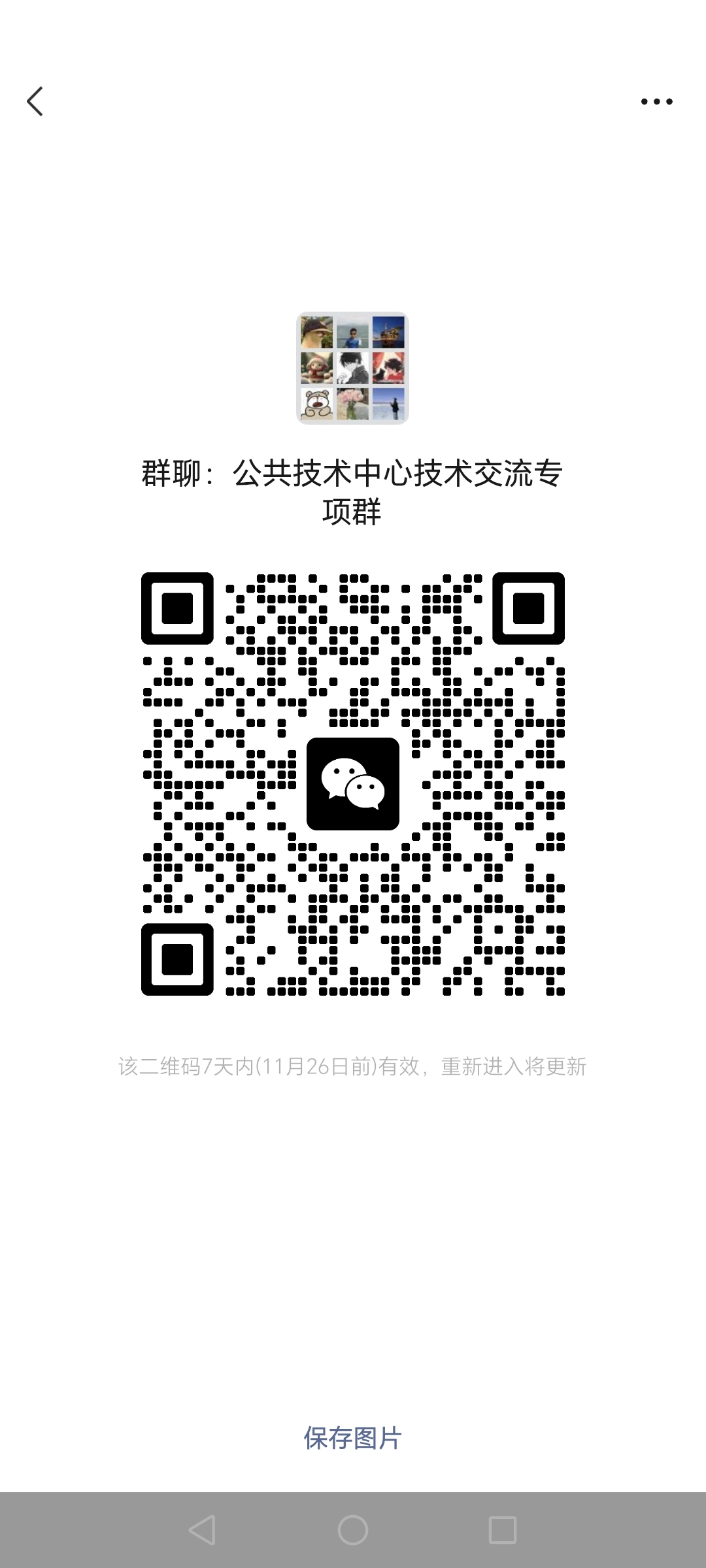Image resolution: width=706 pixels, height=1568 pixels.
Task: Go back using the top-left arrow
Action: pyautogui.click(x=35, y=101)
